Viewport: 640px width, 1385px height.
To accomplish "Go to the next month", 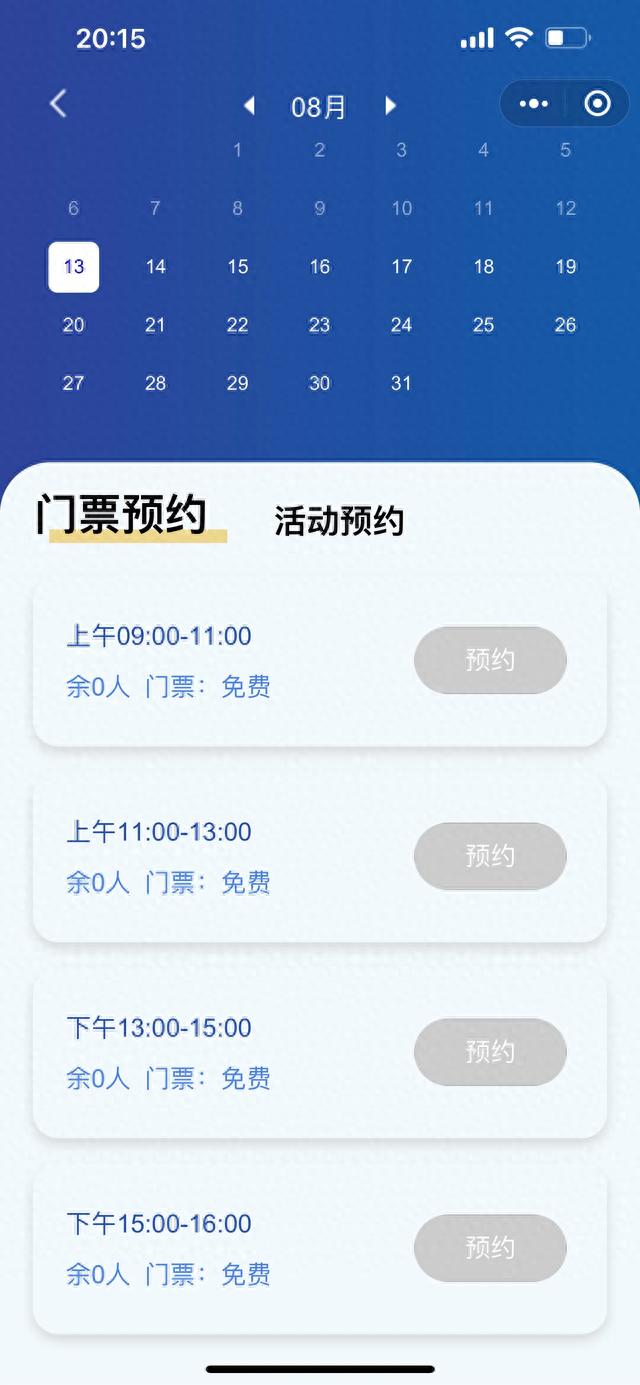I will pos(390,105).
